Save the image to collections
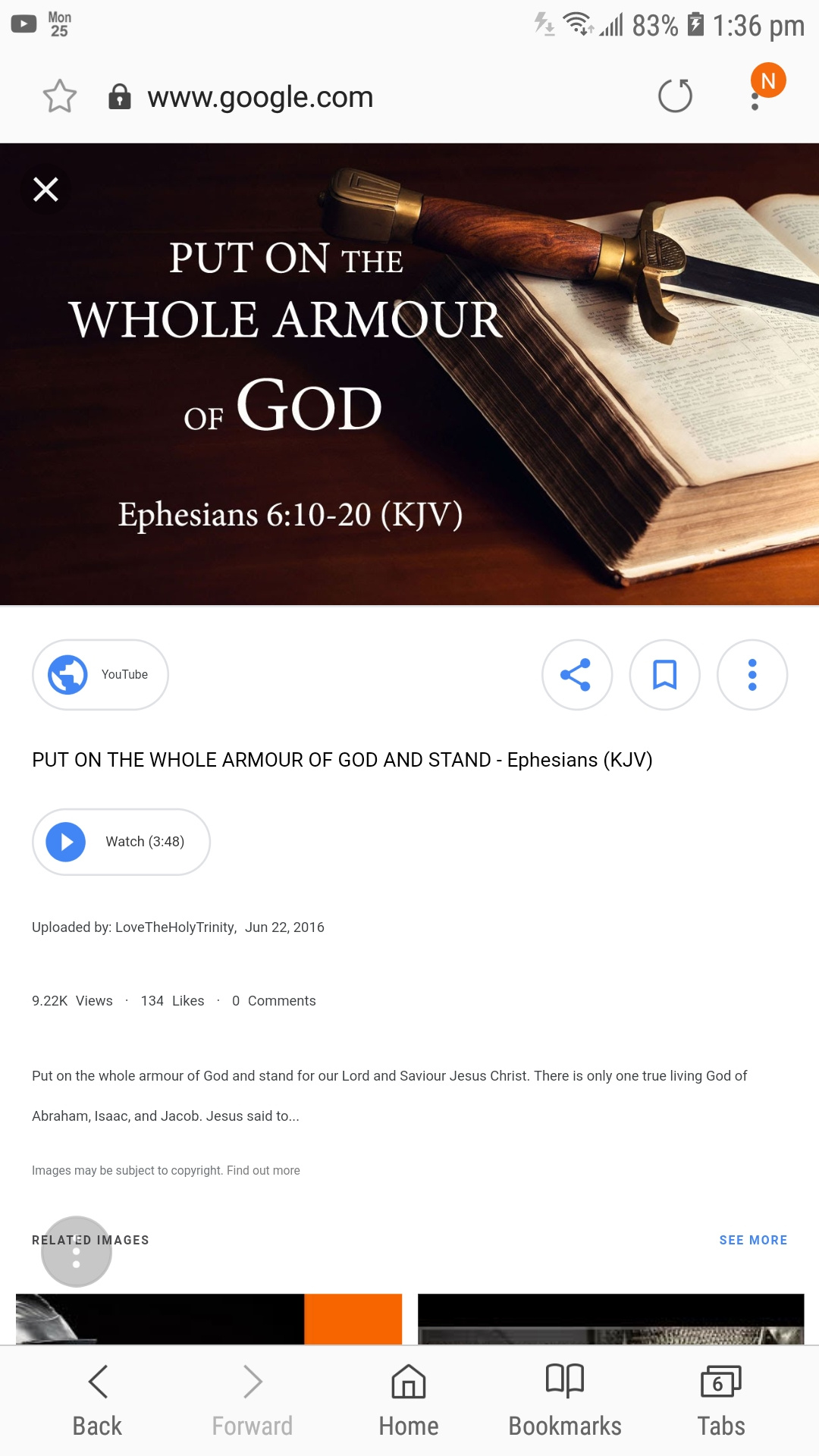This screenshot has height=1456, width=819. [665, 674]
